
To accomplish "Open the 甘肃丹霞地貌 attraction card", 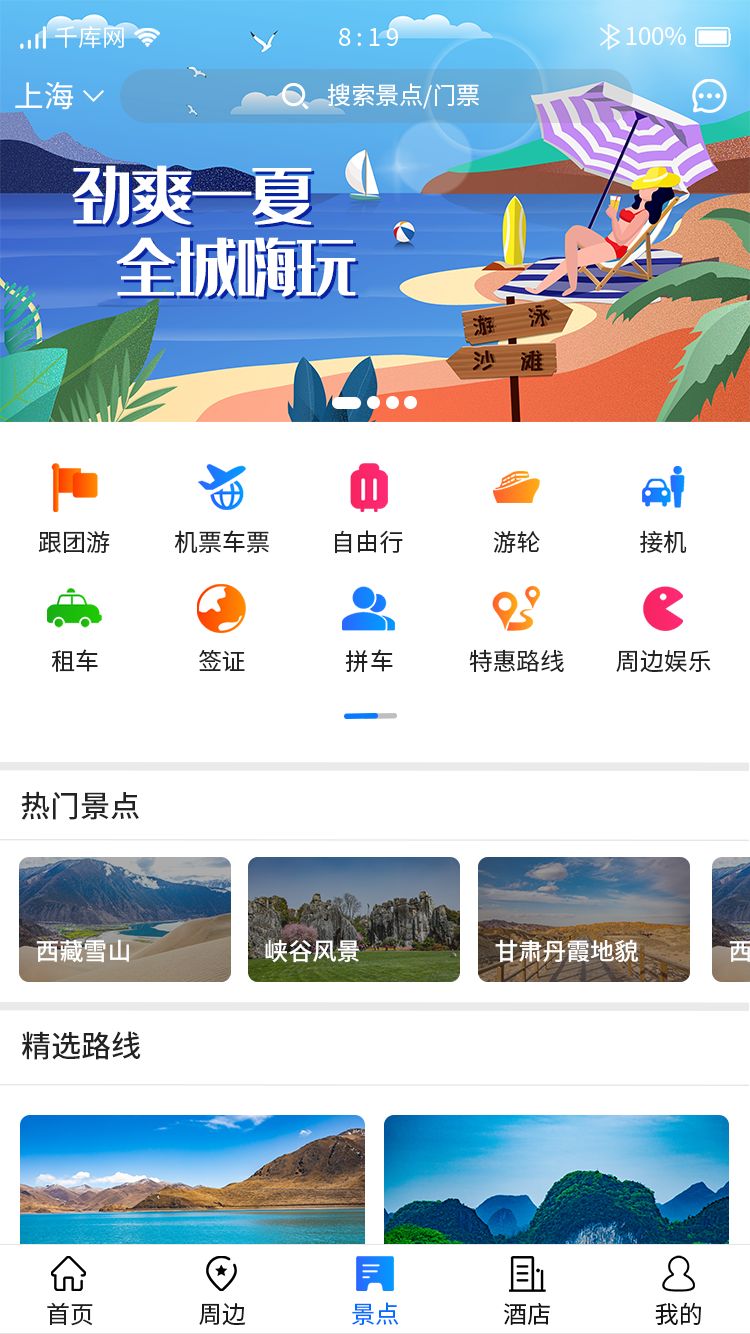I will click(x=584, y=919).
